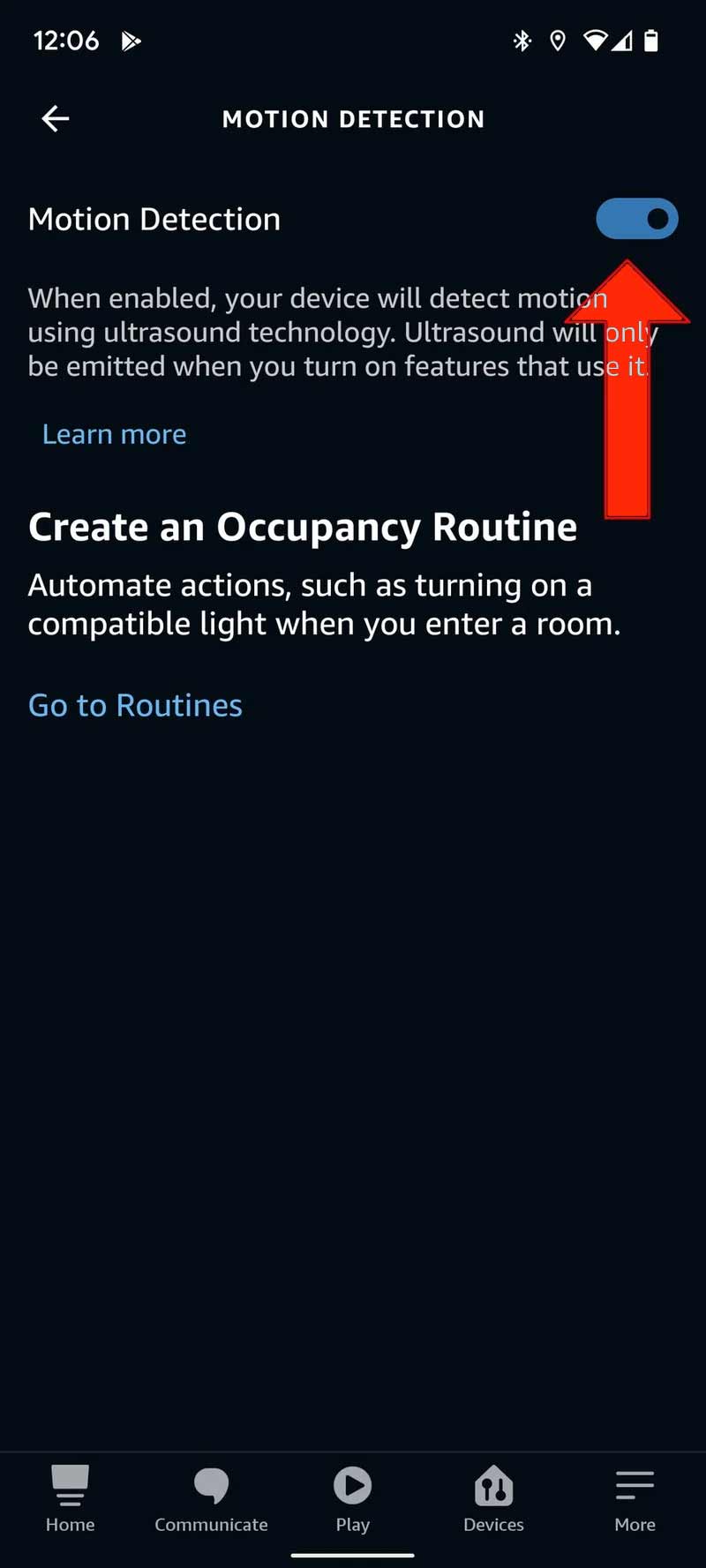Open the Learn more link

[x=115, y=434]
